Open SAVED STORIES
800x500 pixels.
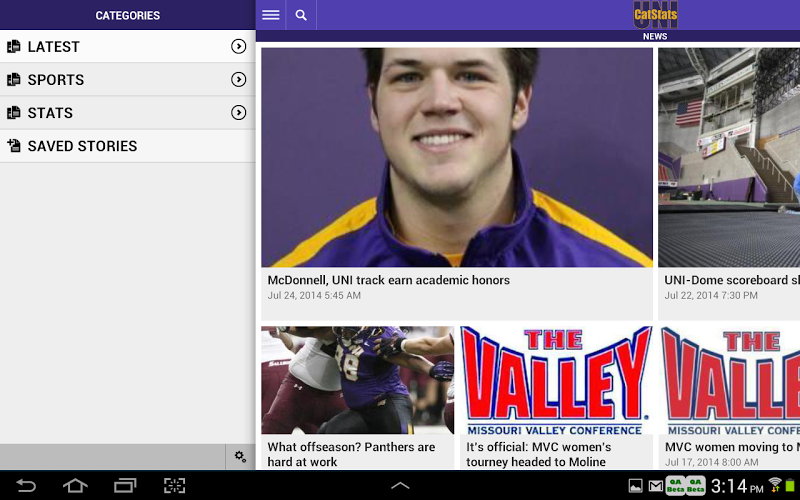pos(127,146)
